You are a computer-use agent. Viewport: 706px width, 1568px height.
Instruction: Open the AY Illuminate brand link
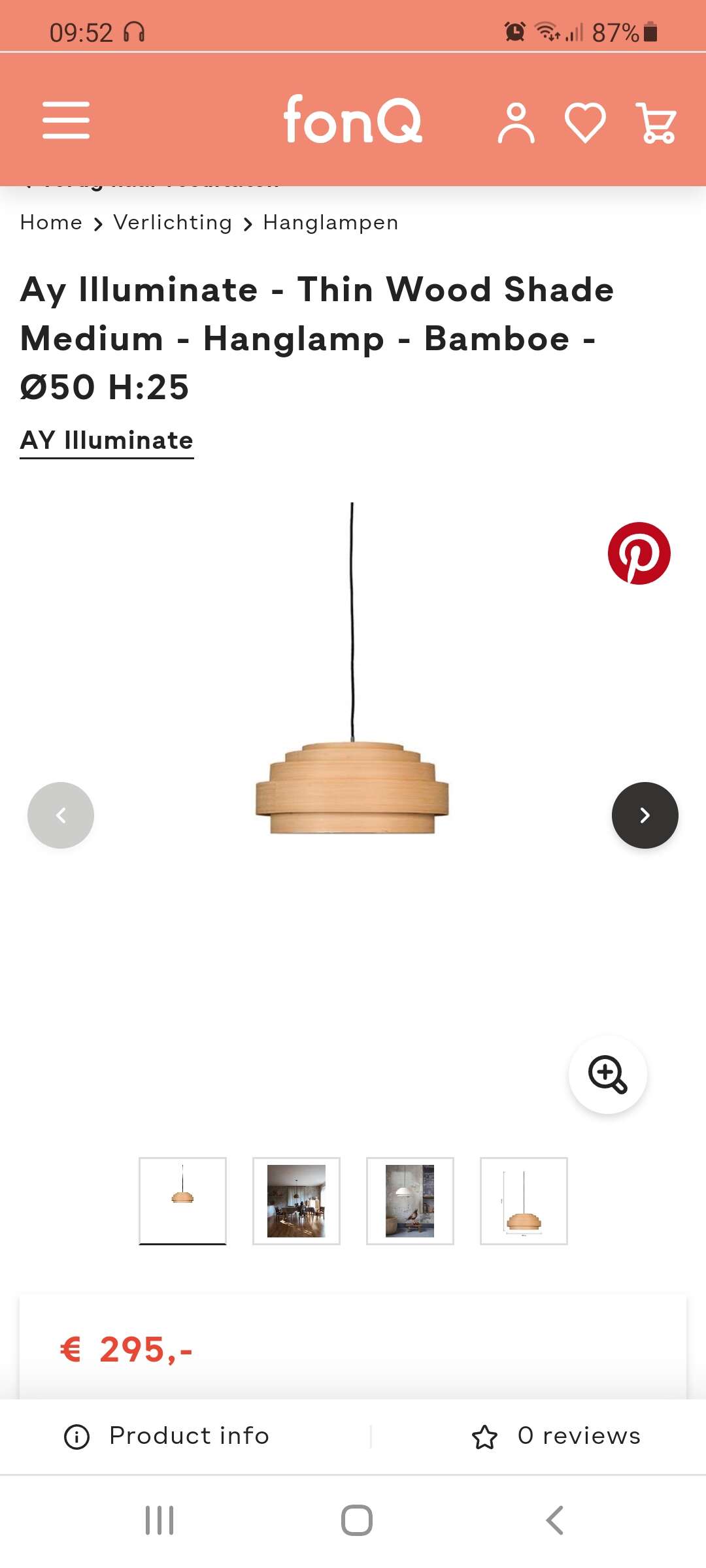tap(107, 442)
